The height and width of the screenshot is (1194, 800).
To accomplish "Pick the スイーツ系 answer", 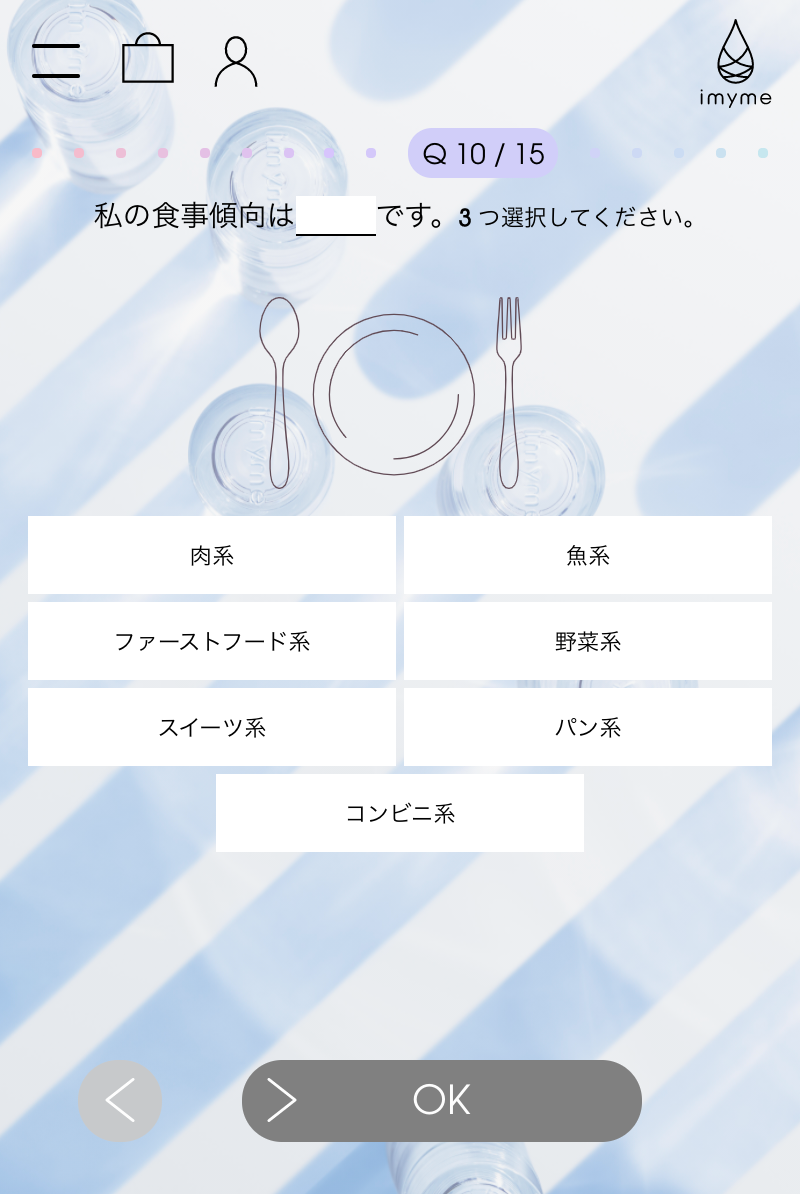I will pyautogui.click(x=212, y=727).
